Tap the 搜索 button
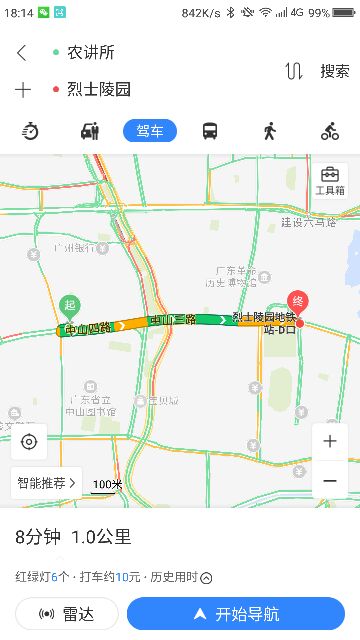Image resolution: width=360 pixels, height=640 pixels. tap(335, 71)
